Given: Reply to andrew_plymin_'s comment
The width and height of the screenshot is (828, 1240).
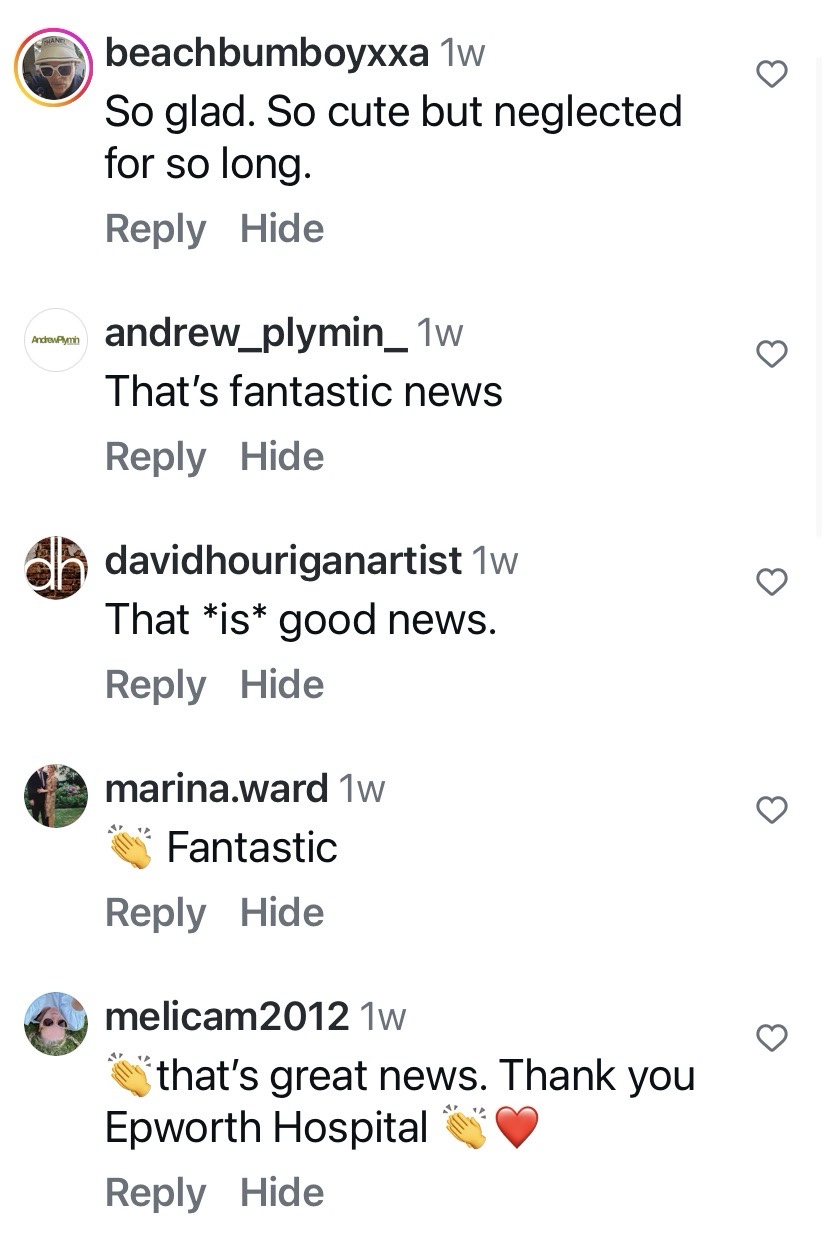Looking at the screenshot, I should coord(155,457).
